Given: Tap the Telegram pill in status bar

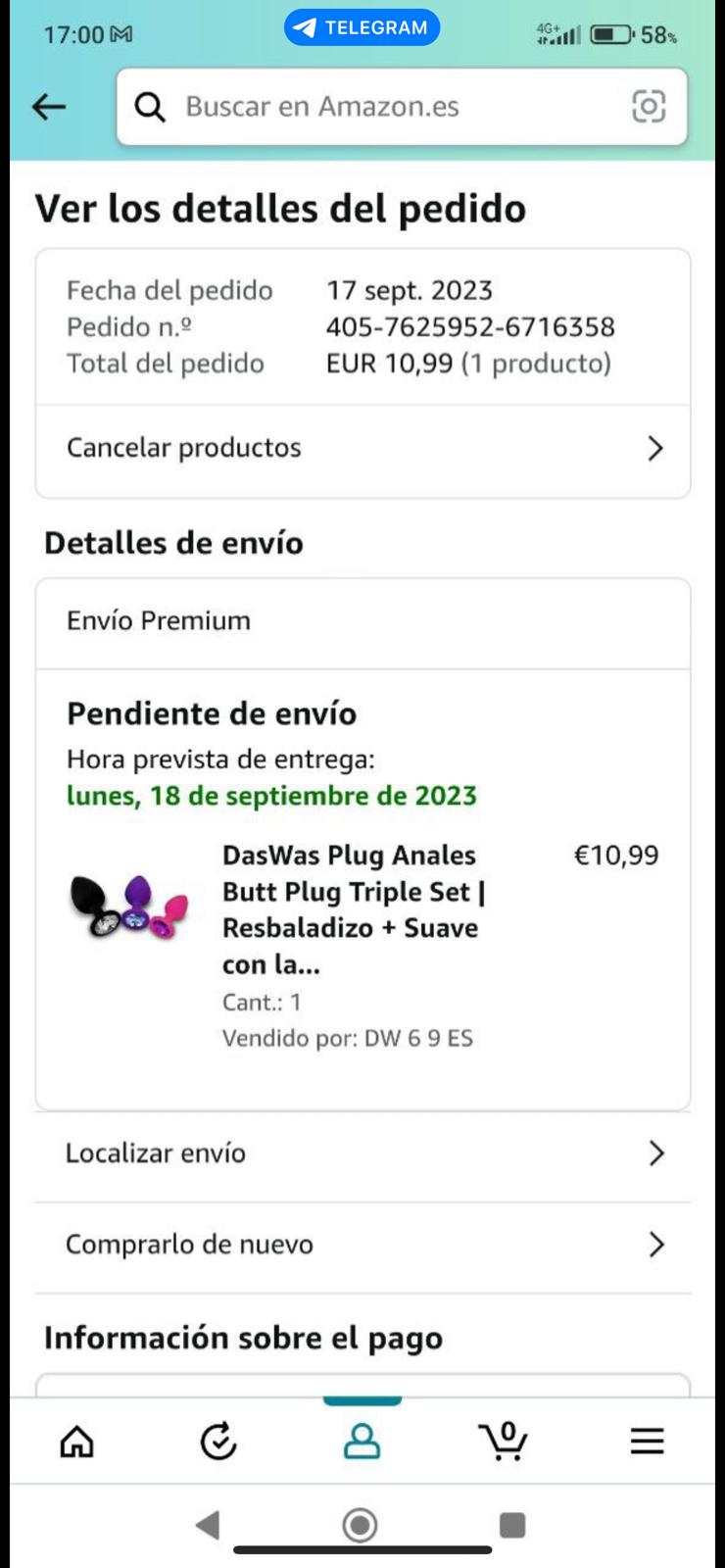Looking at the screenshot, I should pyautogui.click(x=362, y=27).
